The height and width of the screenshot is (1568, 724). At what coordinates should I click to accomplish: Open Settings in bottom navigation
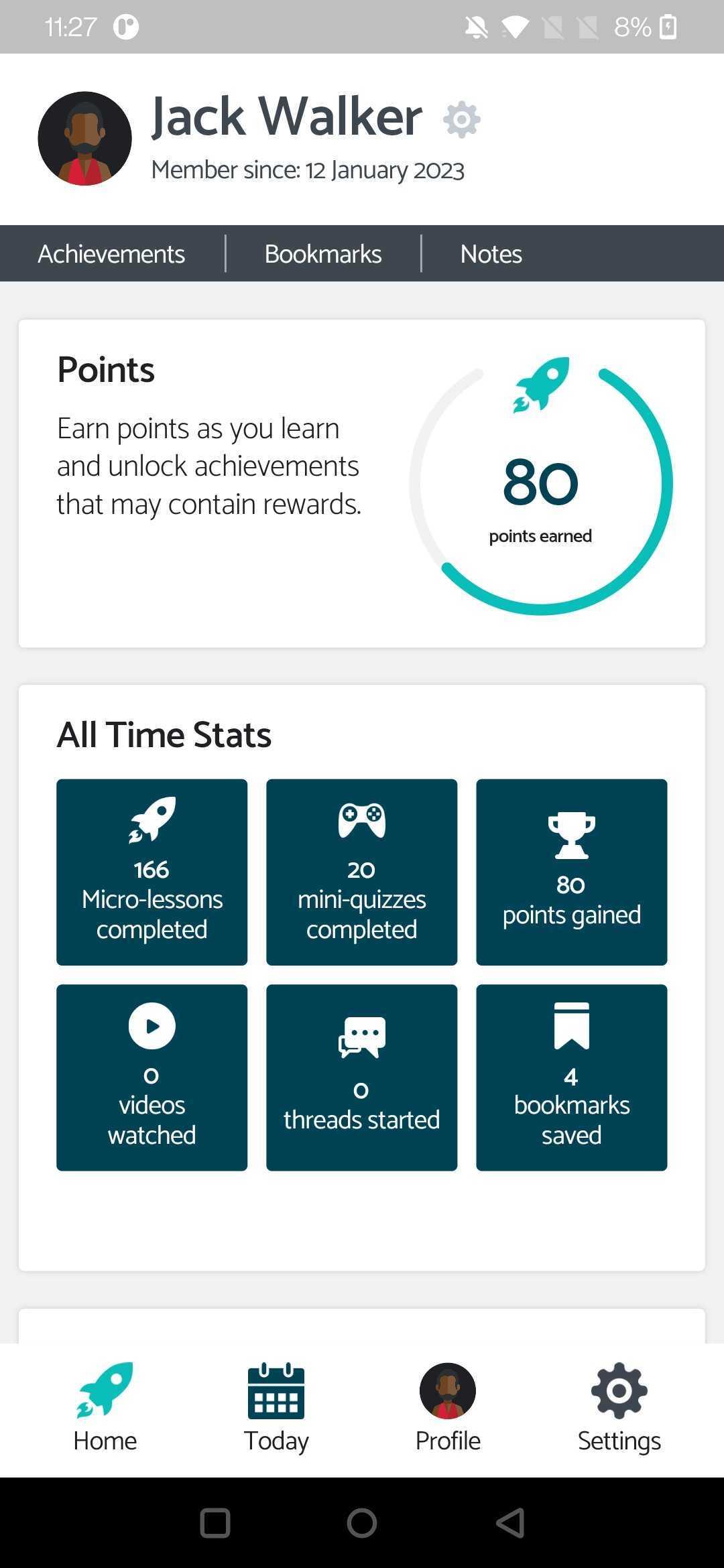point(619,1407)
